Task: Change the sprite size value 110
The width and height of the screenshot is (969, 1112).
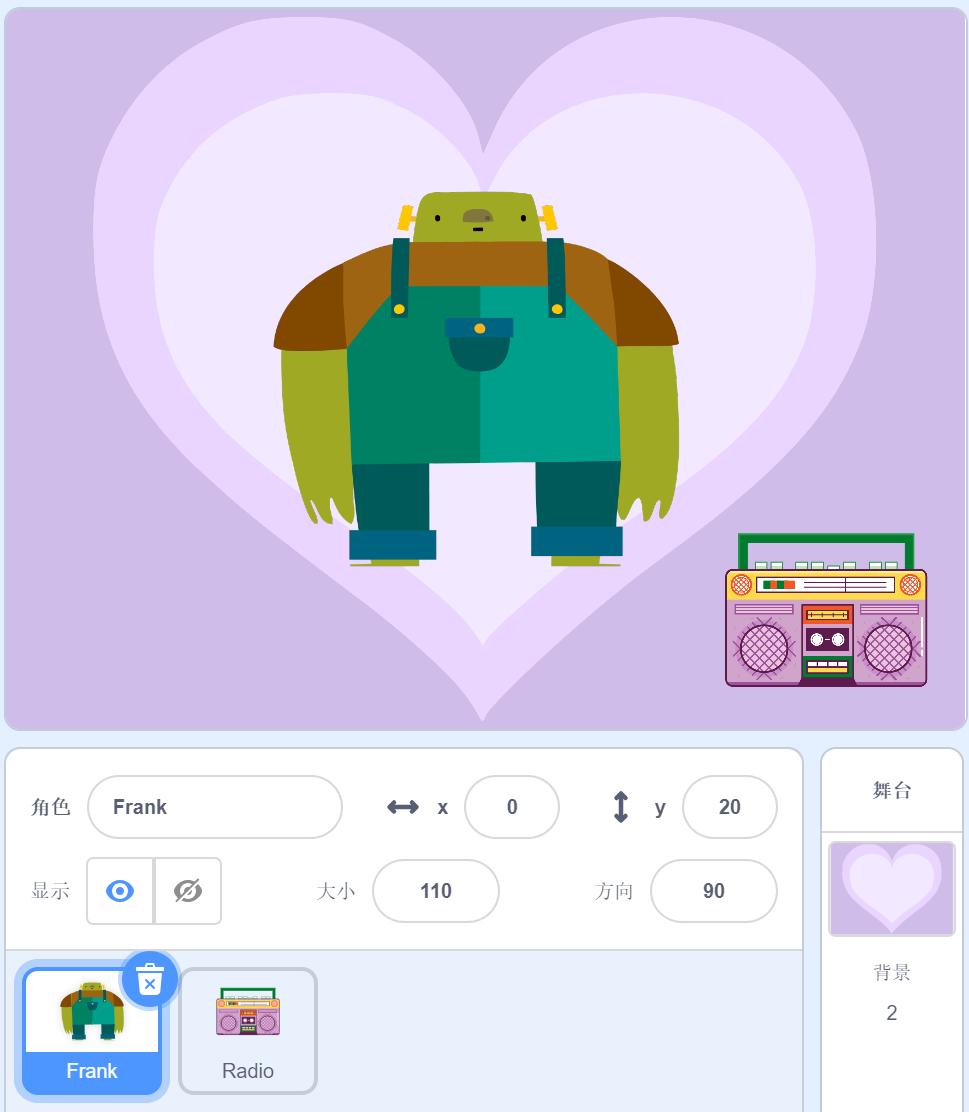Action: click(436, 891)
